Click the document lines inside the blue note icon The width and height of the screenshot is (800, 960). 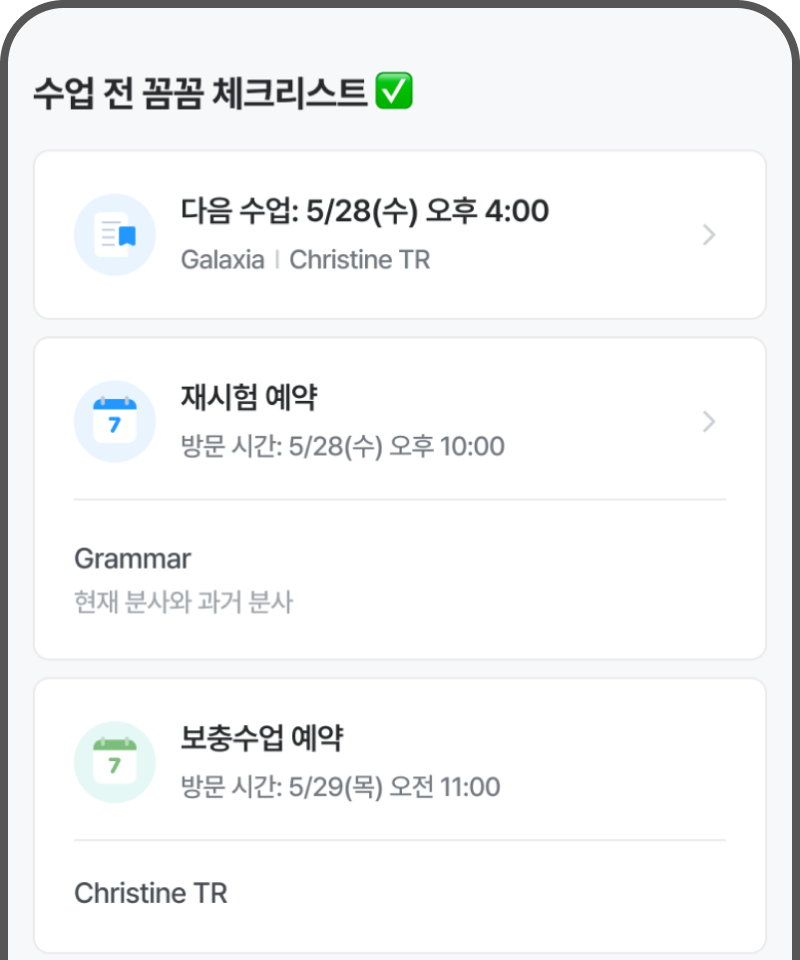tap(105, 232)
